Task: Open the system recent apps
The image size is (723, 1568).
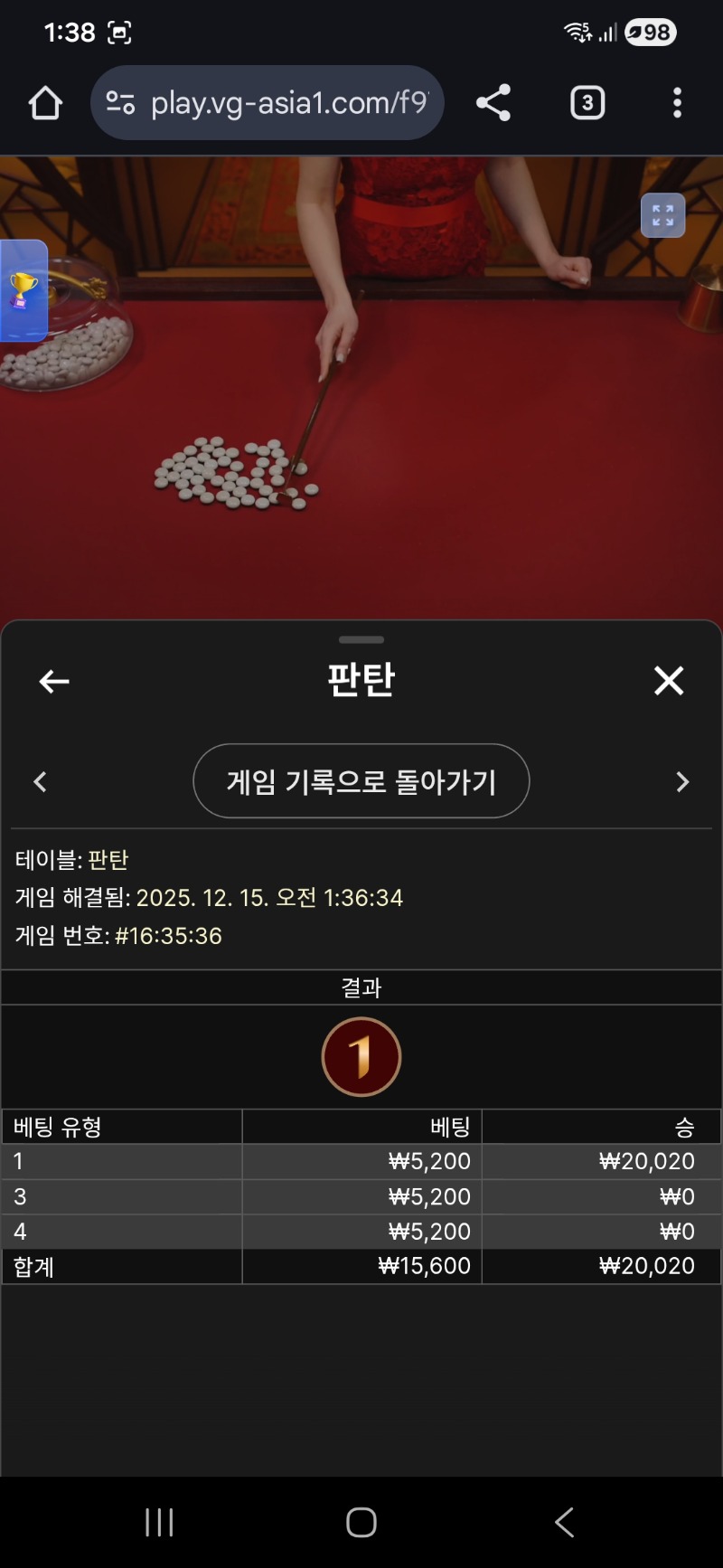Action: coord(159,1522)
